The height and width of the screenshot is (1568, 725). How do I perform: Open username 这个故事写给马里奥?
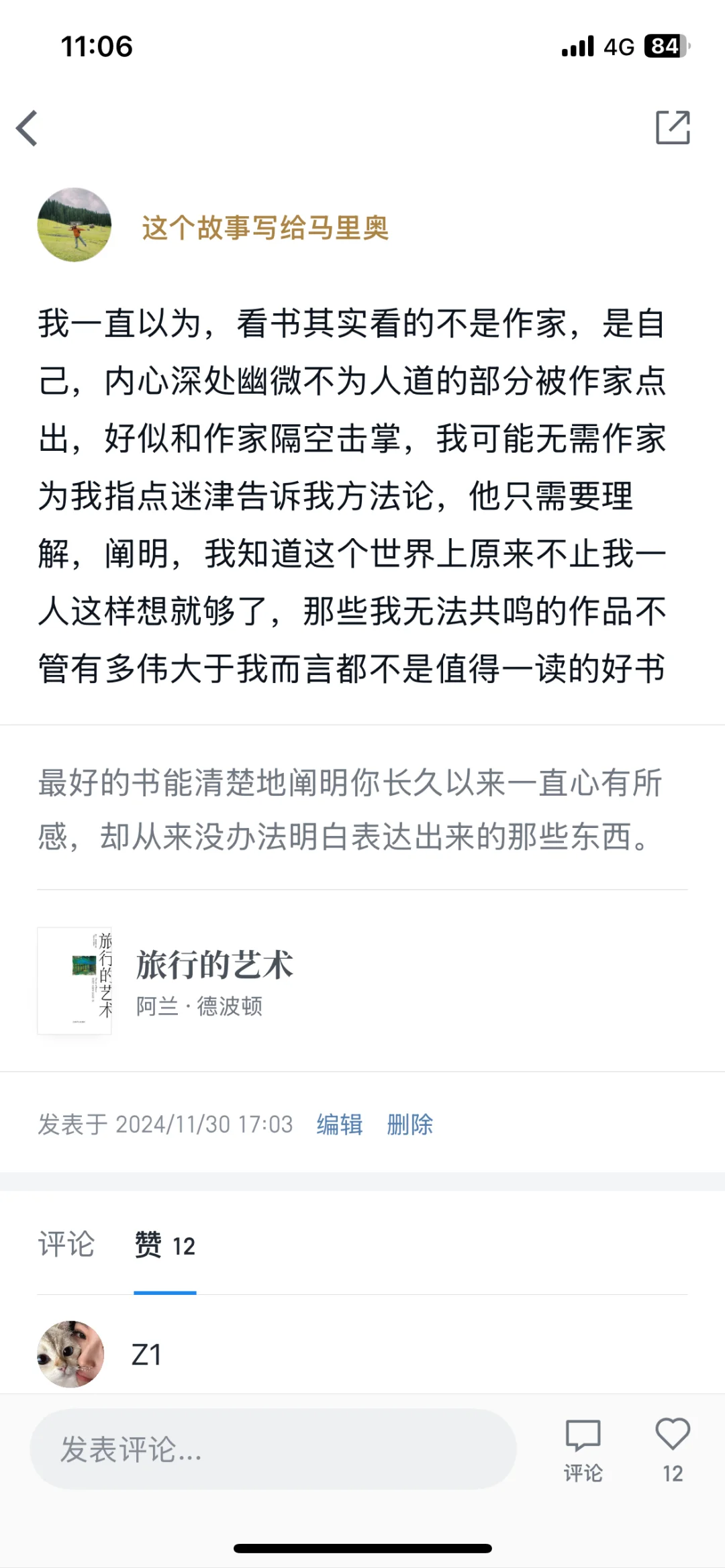click(x=265, y=227)
